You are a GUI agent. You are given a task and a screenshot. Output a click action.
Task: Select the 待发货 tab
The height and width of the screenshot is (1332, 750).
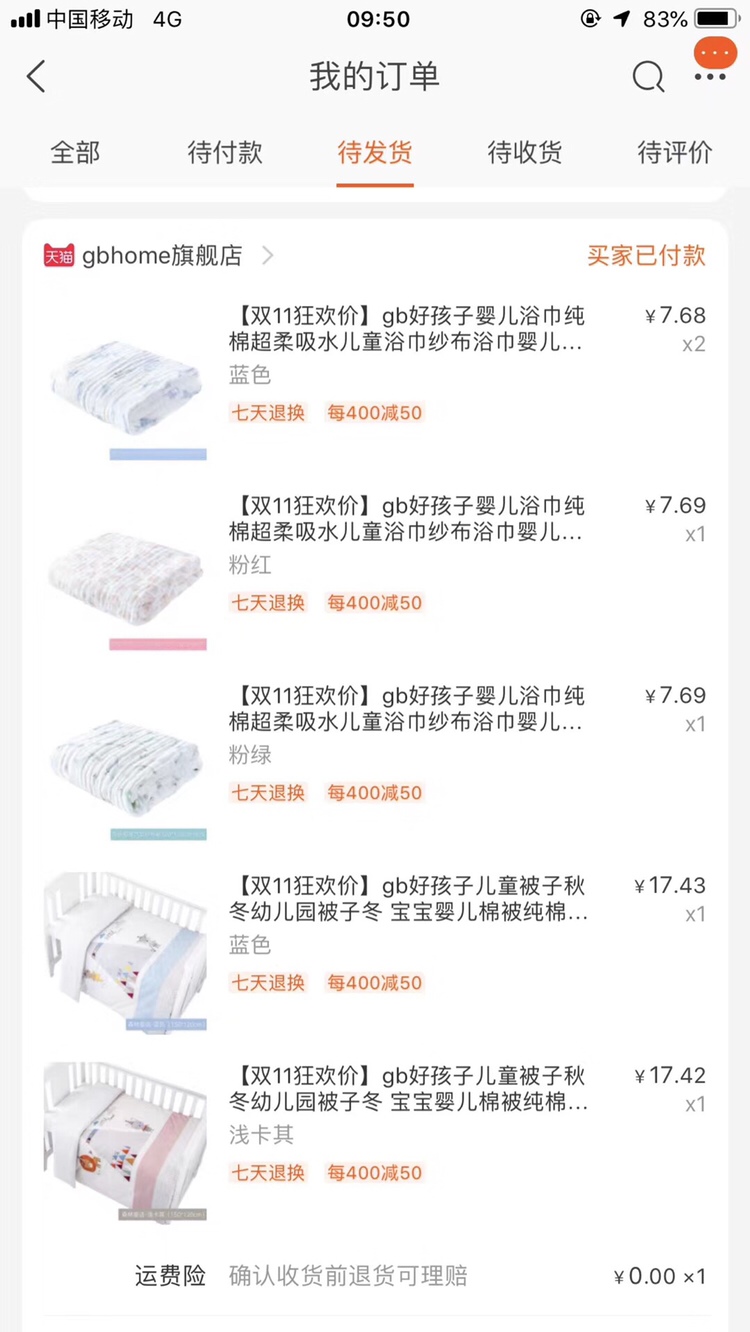coord(375,153)
